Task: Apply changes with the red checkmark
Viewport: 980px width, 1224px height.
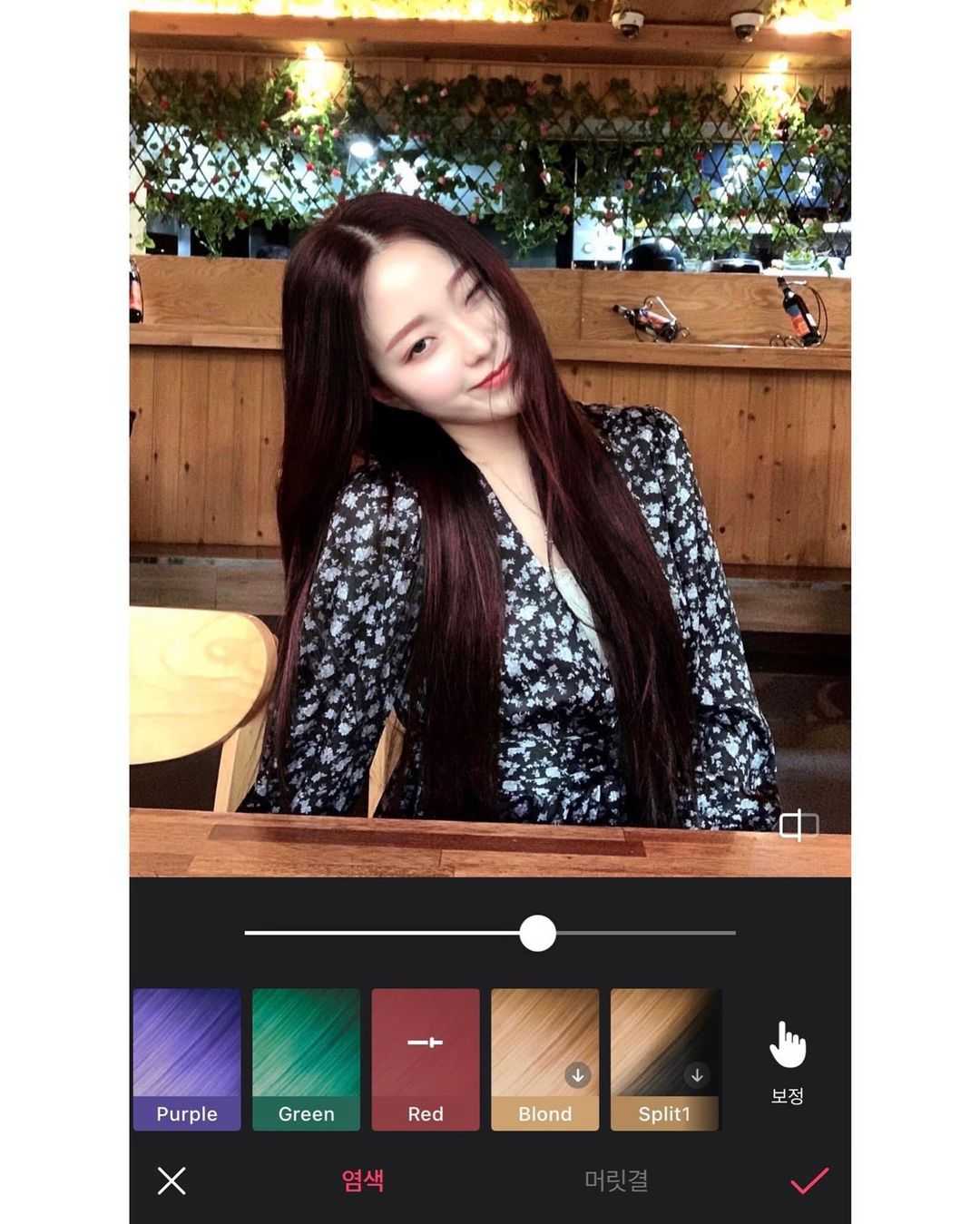Action: [x=809, y=1180]
